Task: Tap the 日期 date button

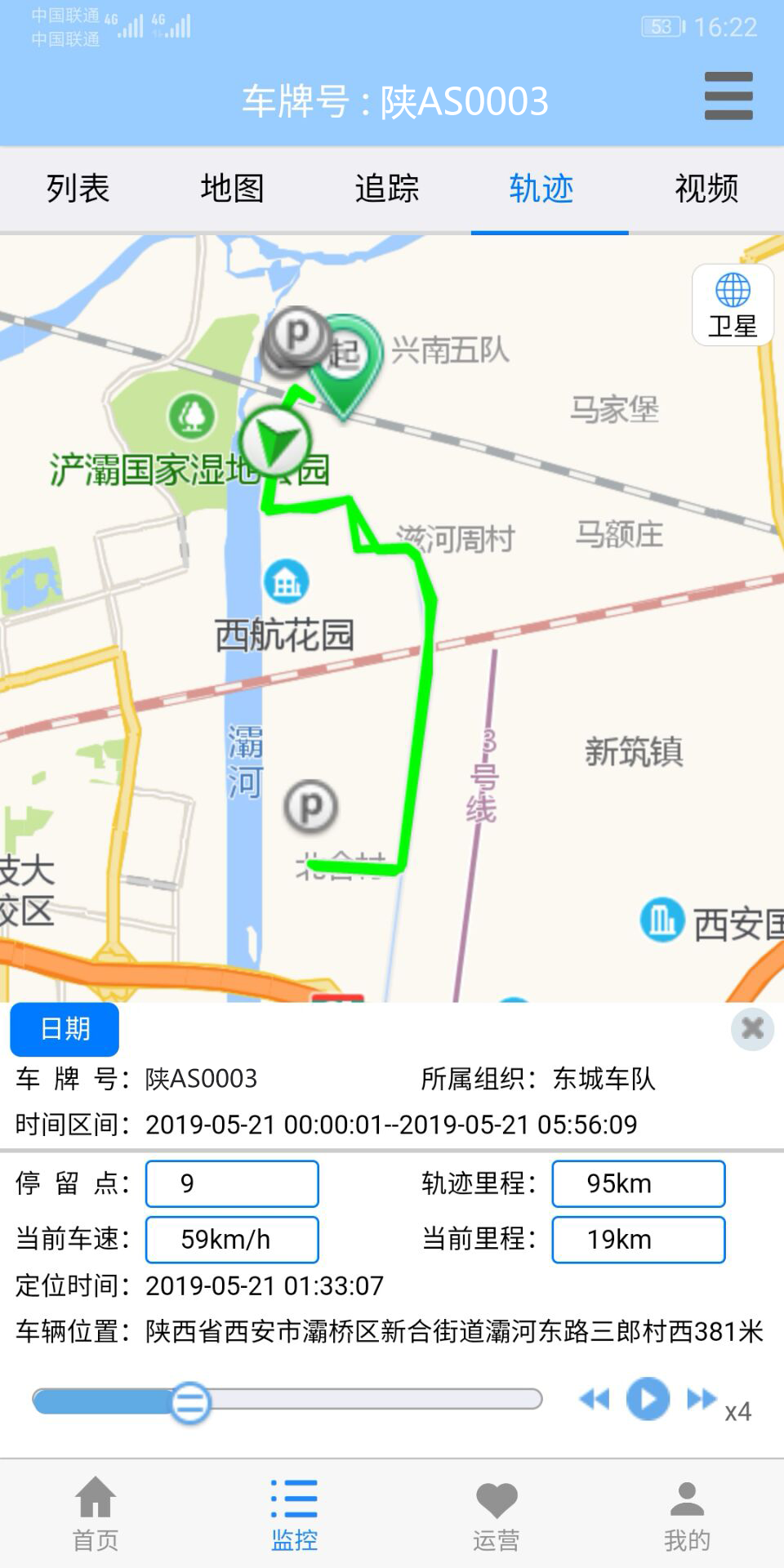Action: click(x=65, y=1029)
